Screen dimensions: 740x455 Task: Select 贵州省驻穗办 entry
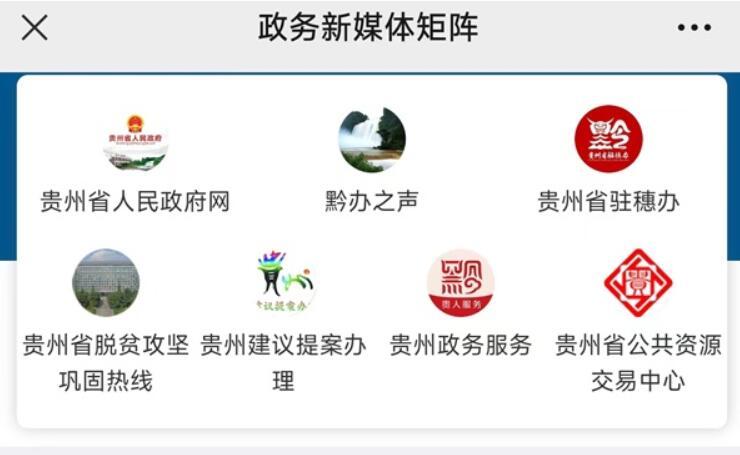608,140
